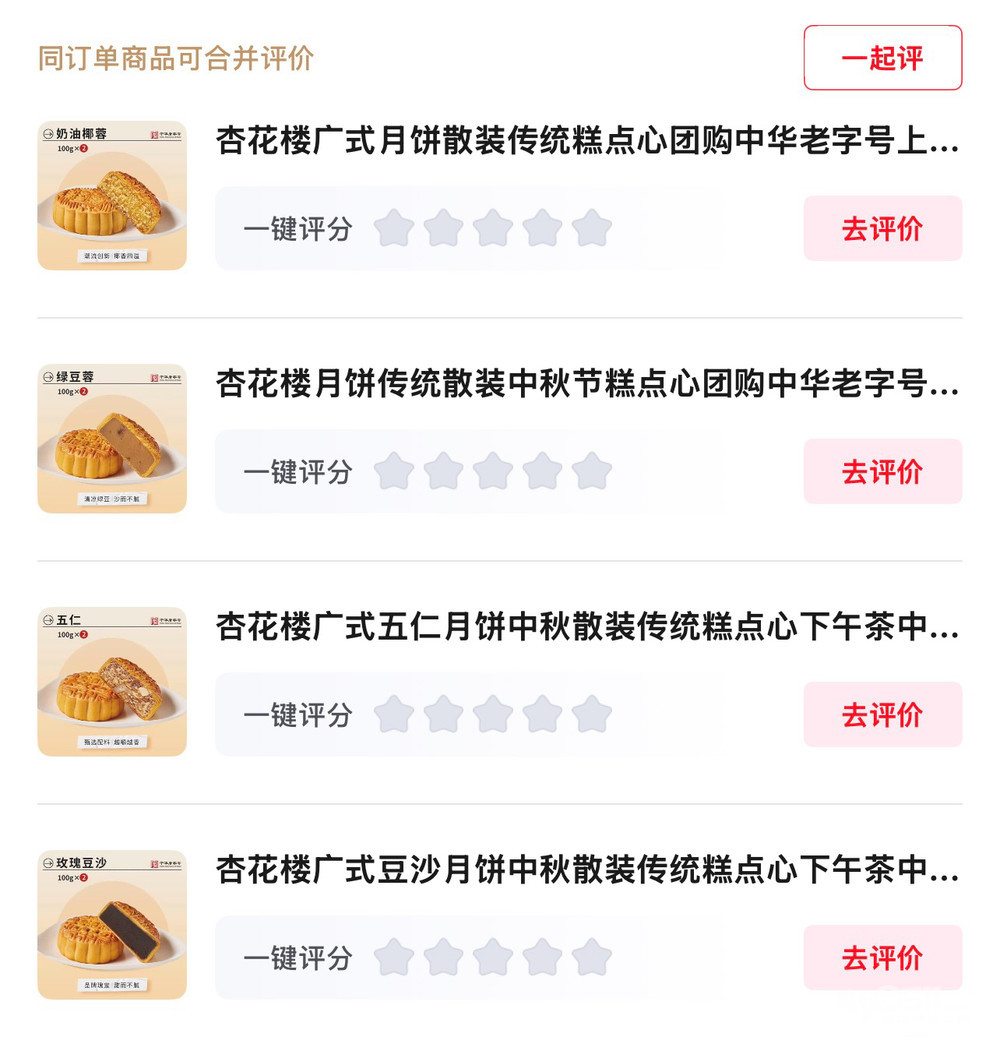
Task: Open the 五仁 mooncake product thumbnail
Action: point(112,682)
